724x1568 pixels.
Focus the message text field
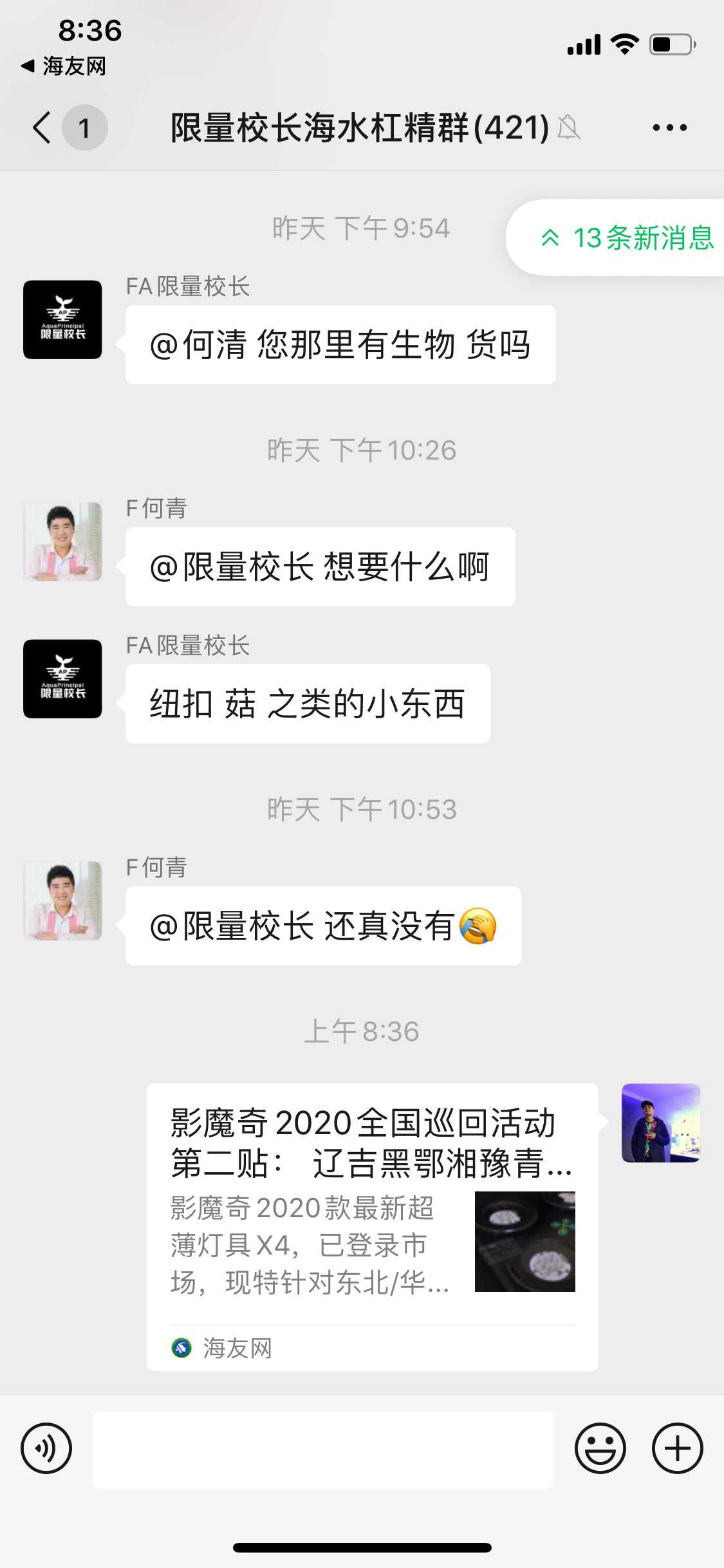(323, 1450)
